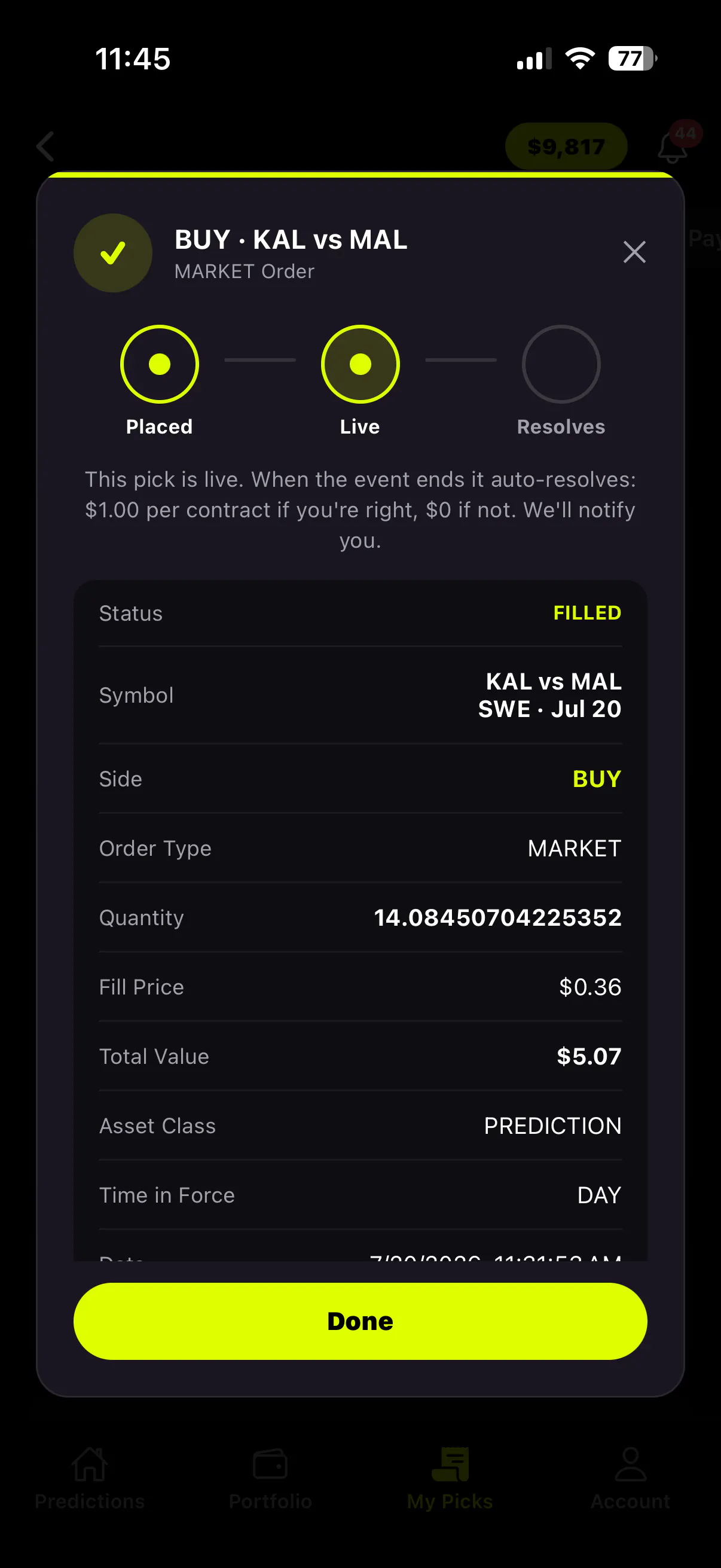
Task: Close the order confirmation dialog
Action: pyautogui.click(x=634, y=252)
